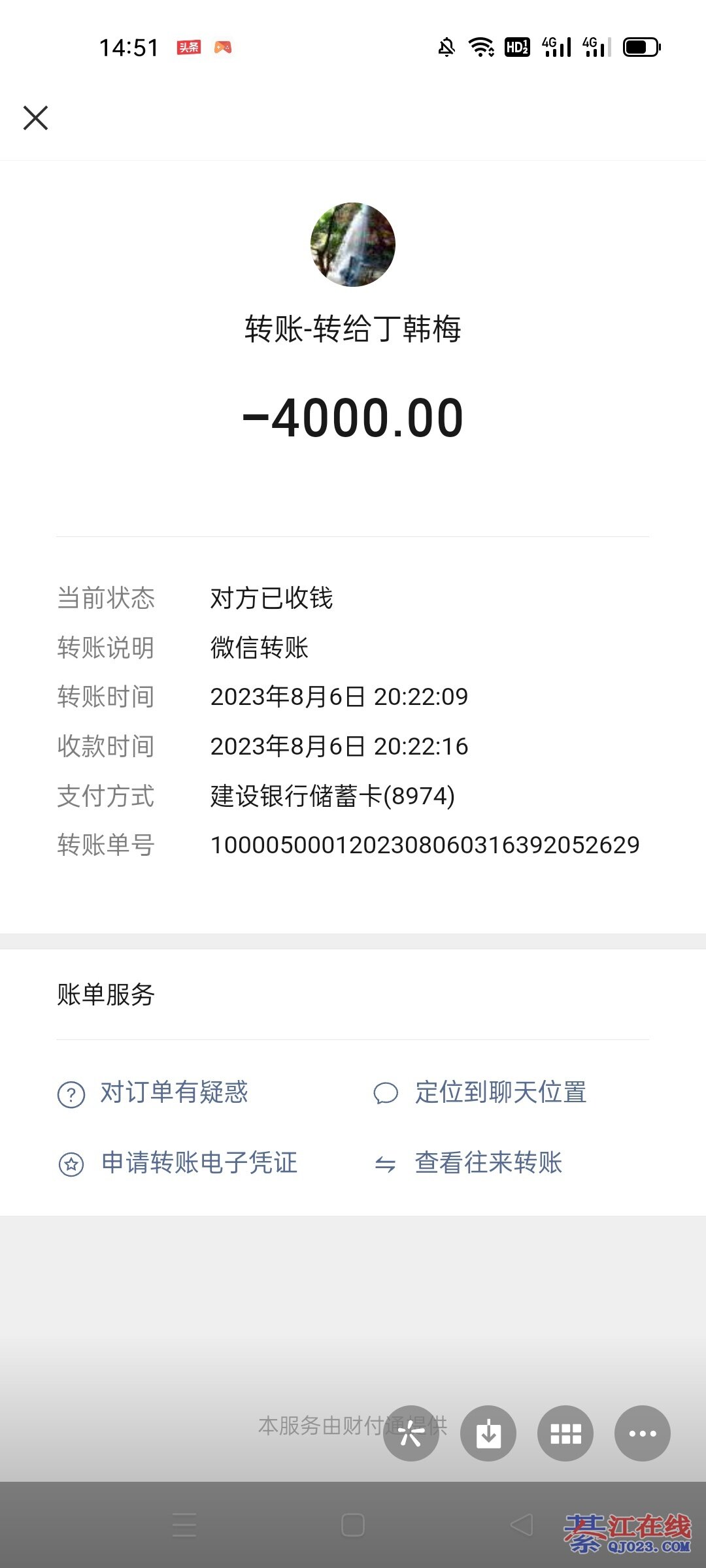
Task: Close the transfer details page
Action: point(36,118)
